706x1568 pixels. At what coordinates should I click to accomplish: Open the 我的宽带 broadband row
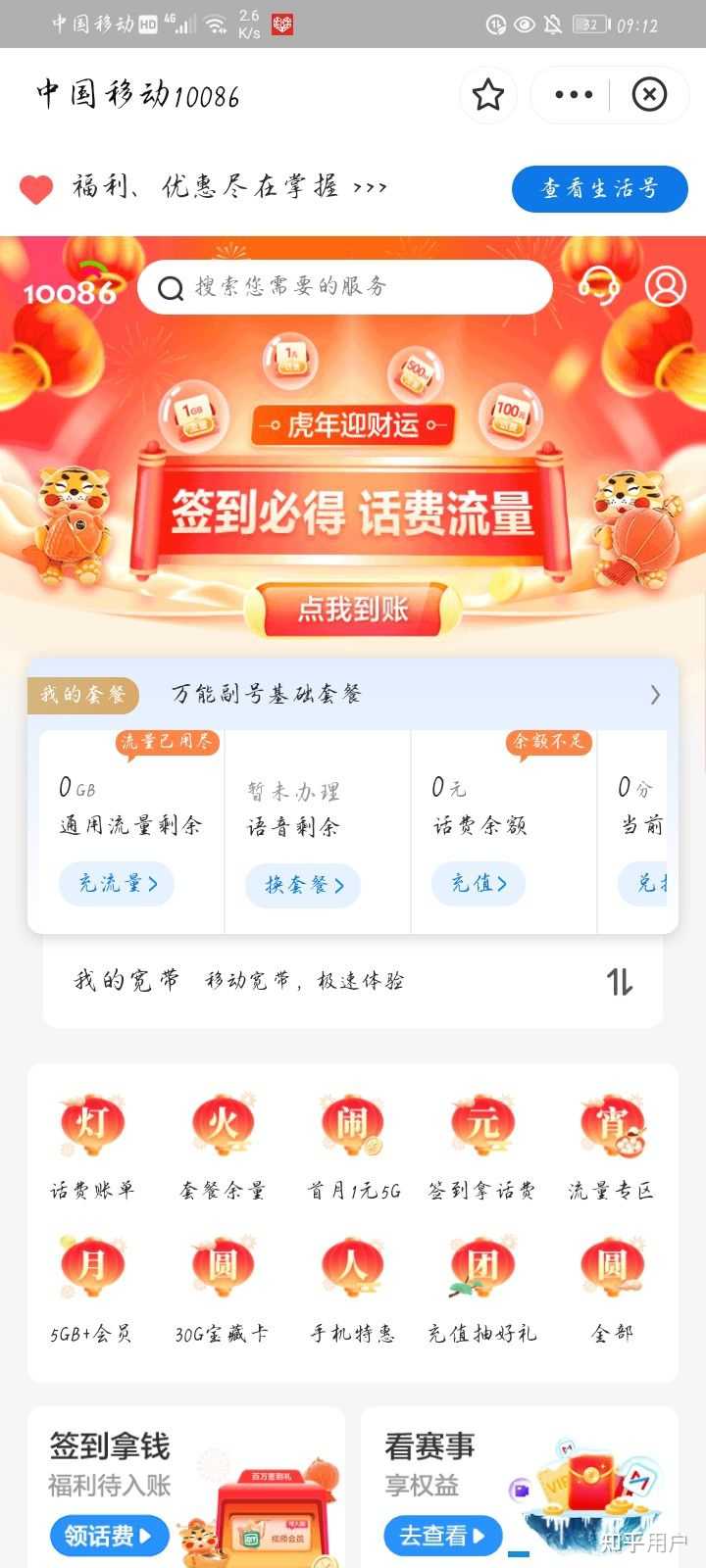pyautogui.click(x=353, y=981)
